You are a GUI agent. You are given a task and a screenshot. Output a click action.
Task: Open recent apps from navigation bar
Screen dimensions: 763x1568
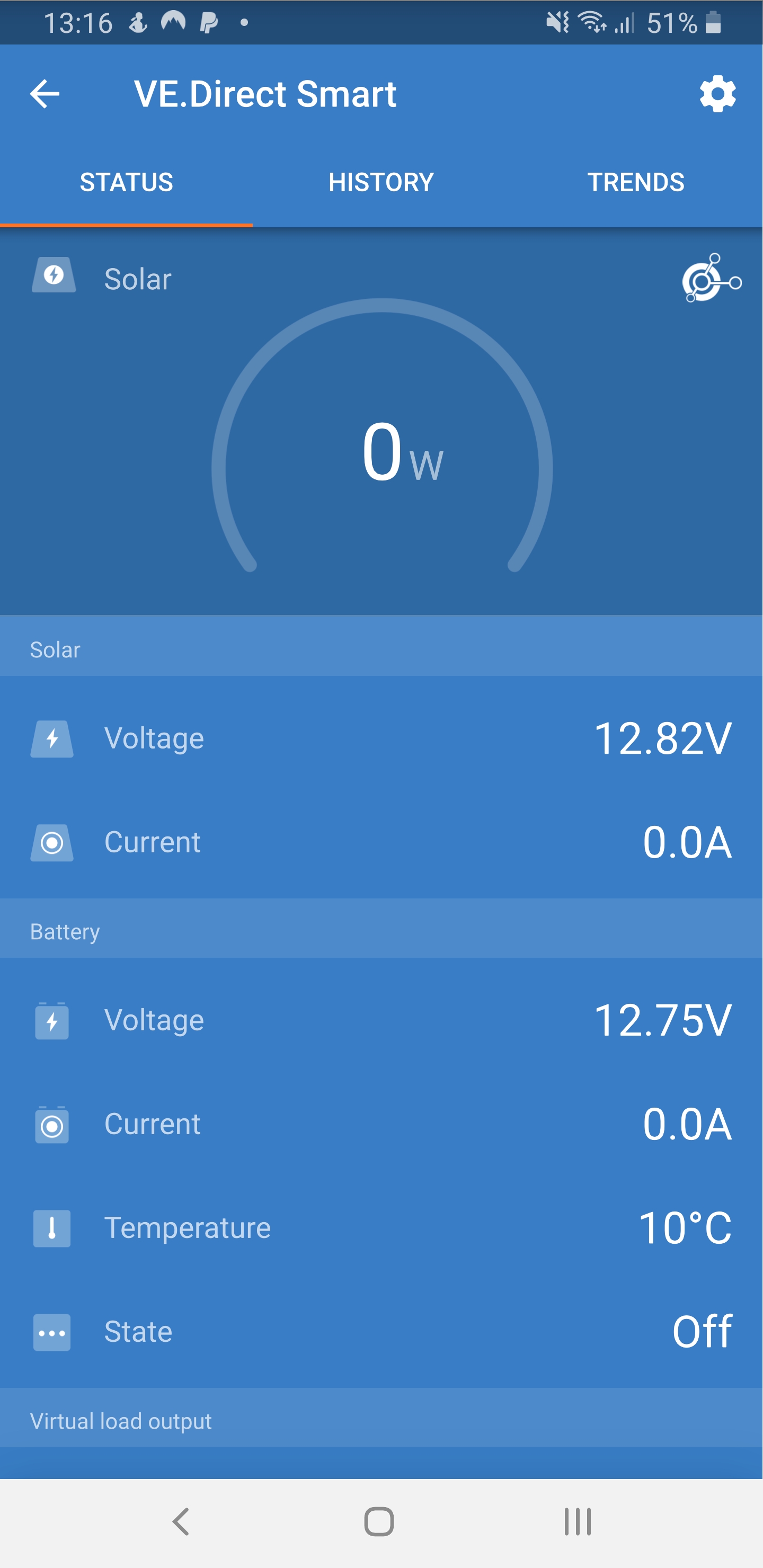(x=577, y=1522)
